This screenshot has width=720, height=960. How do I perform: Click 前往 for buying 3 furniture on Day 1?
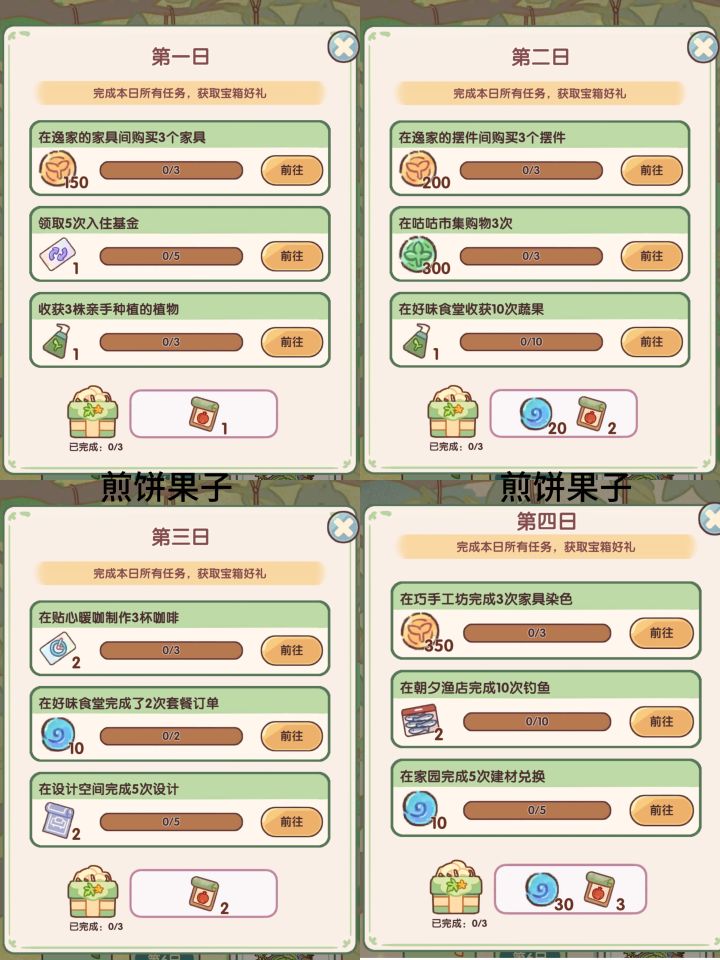[x=291, y=170]
